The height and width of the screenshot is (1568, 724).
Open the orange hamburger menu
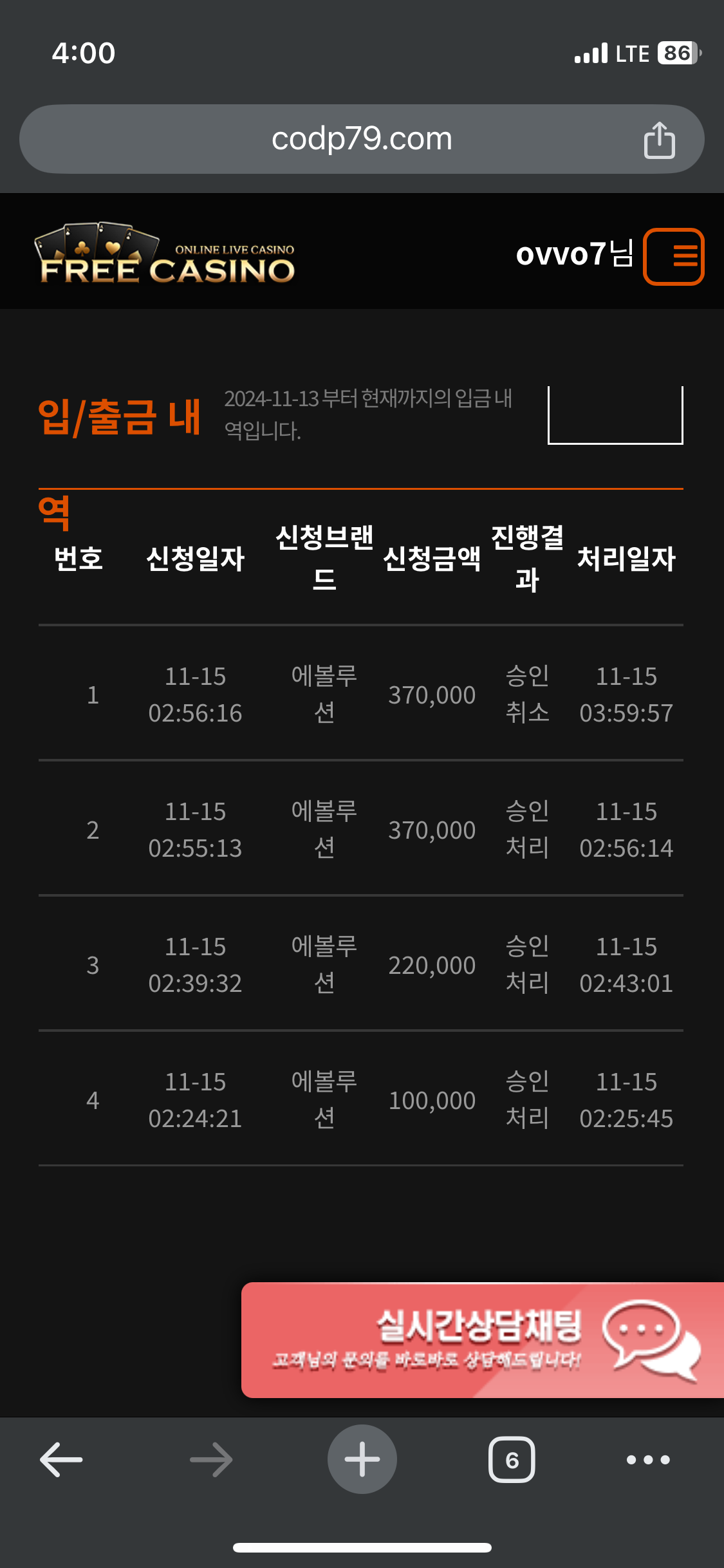(x=673, y=257)
